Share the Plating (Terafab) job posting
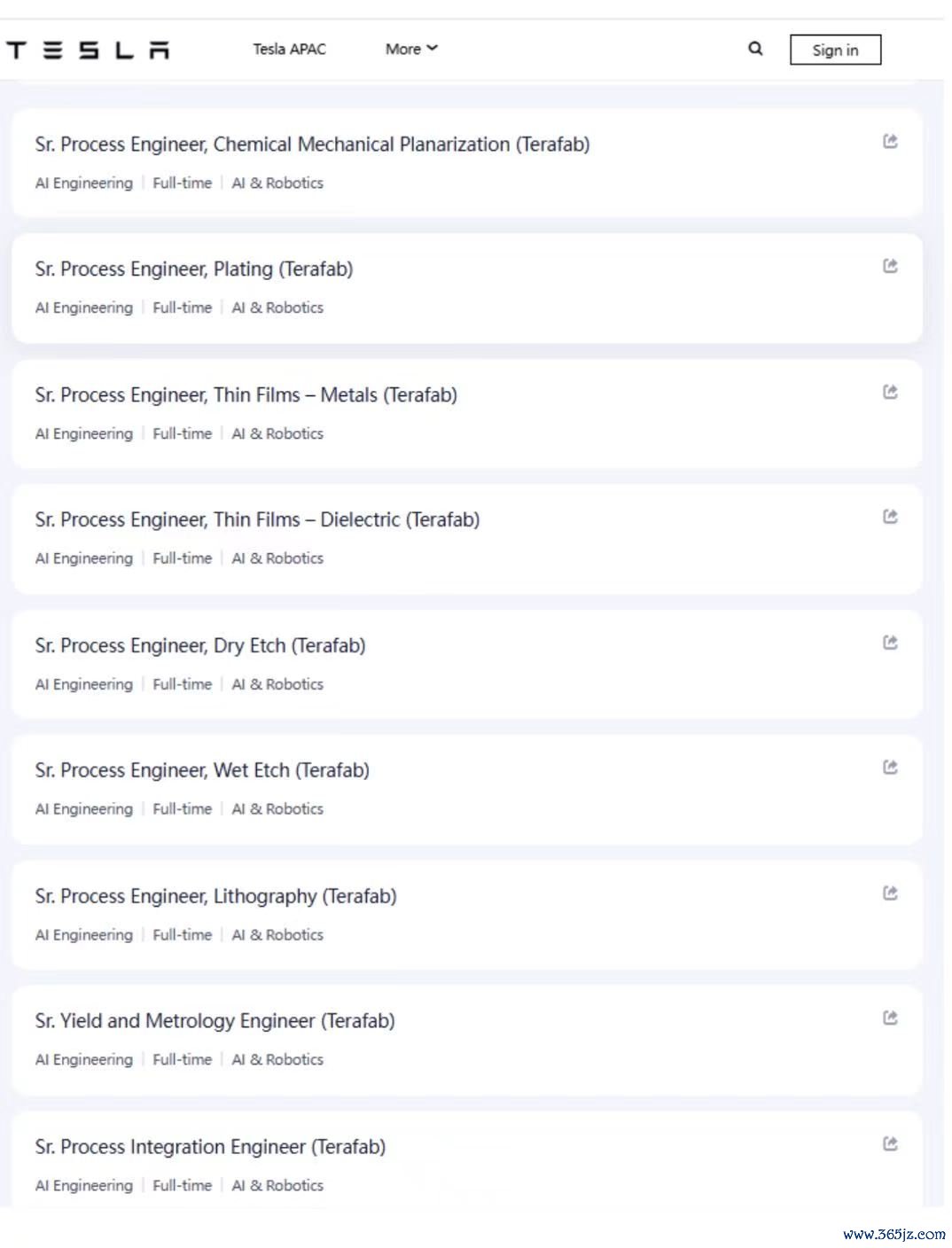This screenshot has height=1248, width=952. (x=890, y=266)
